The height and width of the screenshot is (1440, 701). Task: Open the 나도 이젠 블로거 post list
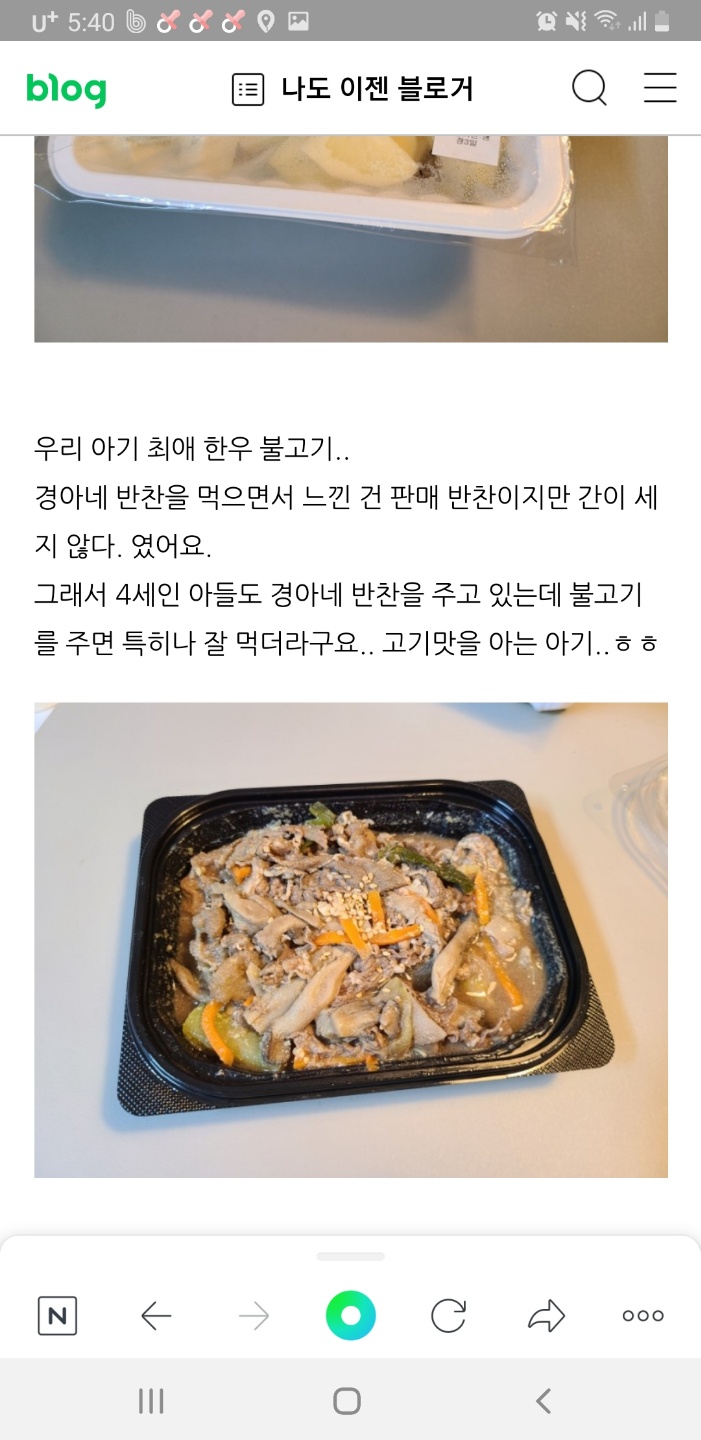353,90
